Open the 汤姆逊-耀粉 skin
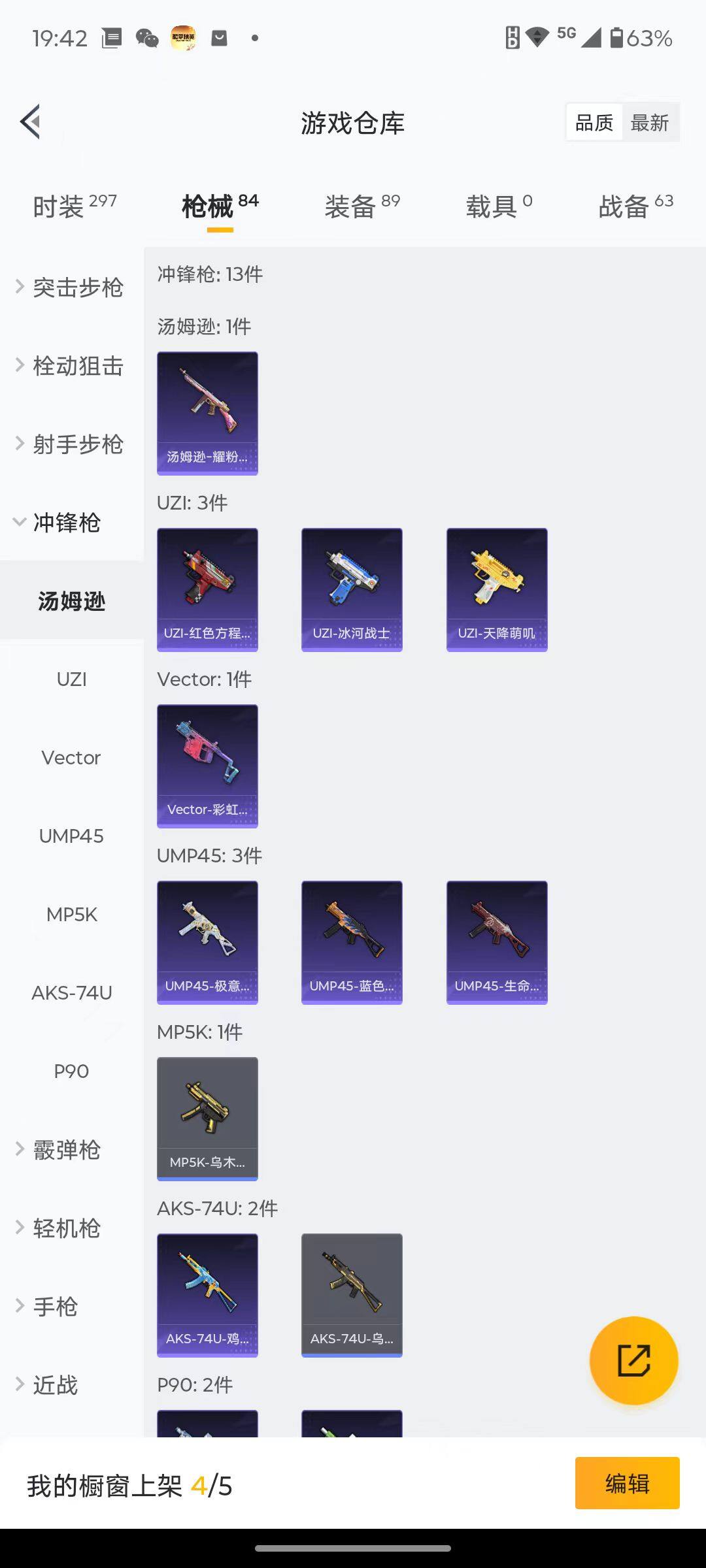The width and height of the screenshot is (706, 1568). (207, 413)
